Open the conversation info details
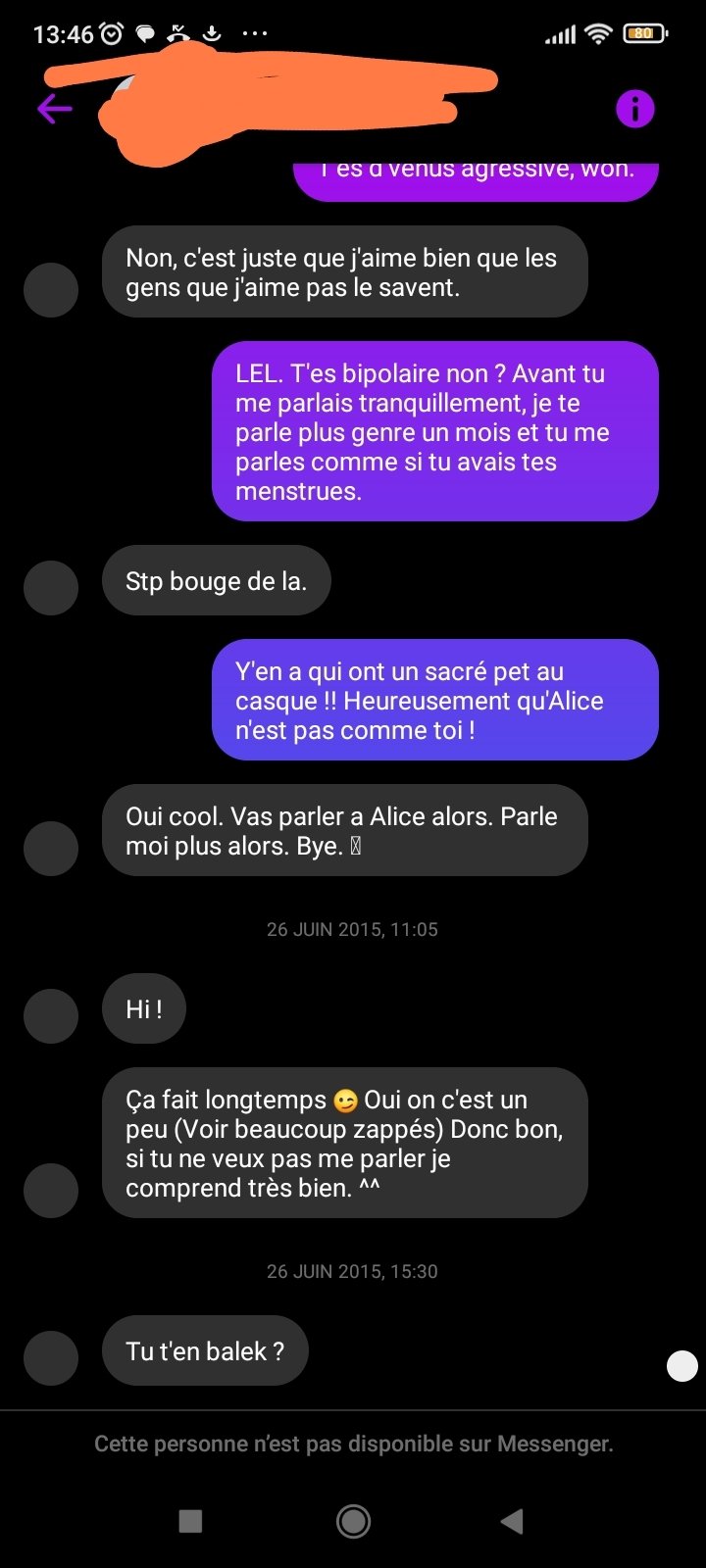Image resolution: width=706 pixels, height=1568 pixels. (634, 109)
